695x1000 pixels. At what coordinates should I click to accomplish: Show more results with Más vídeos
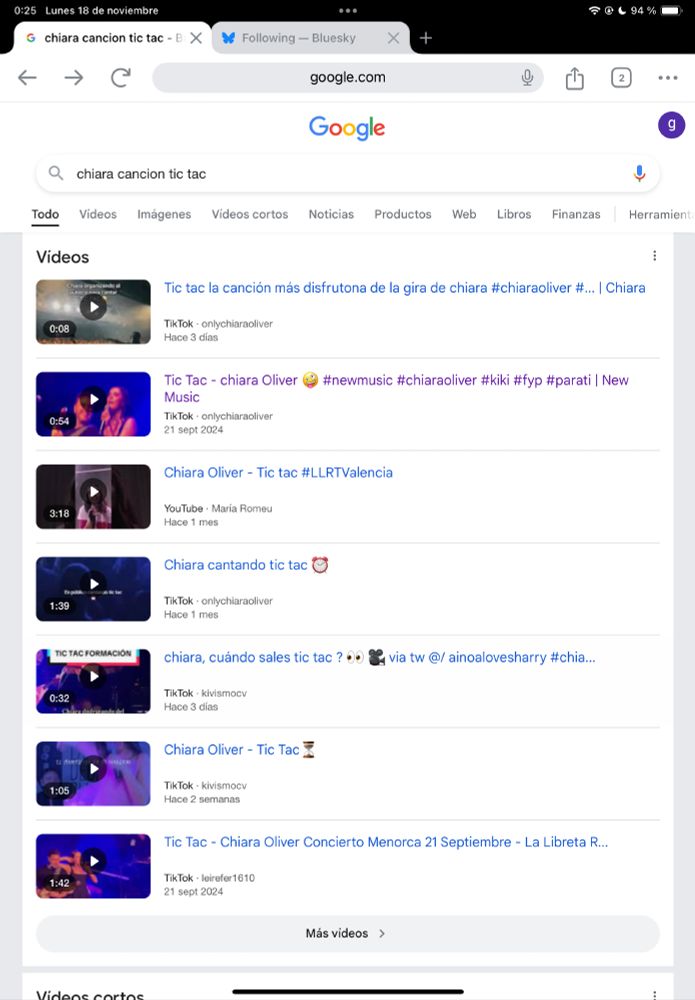347,933
